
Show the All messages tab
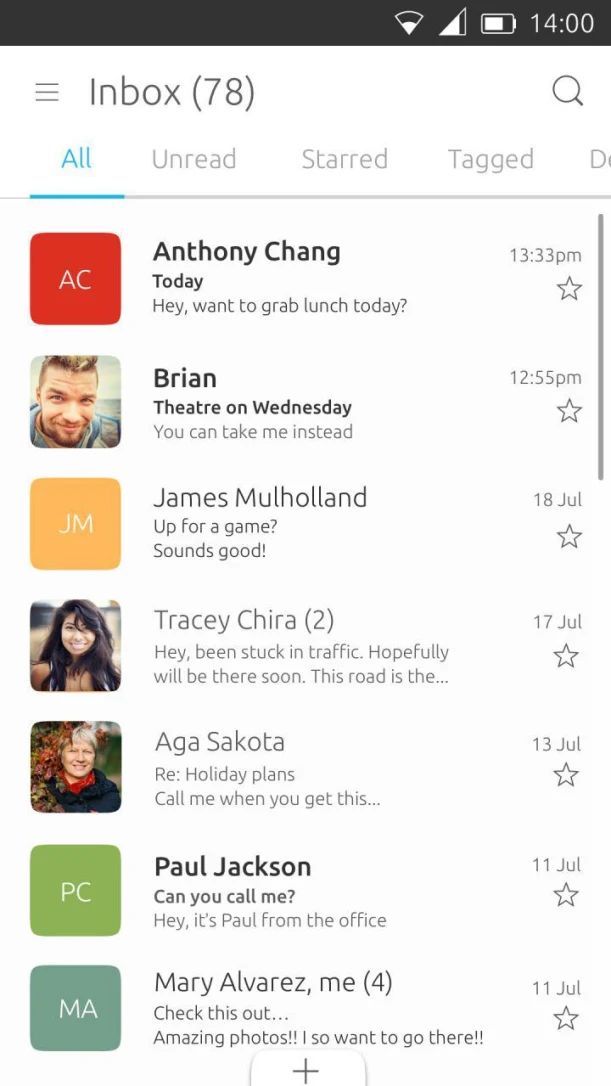(x=76, y=159)
